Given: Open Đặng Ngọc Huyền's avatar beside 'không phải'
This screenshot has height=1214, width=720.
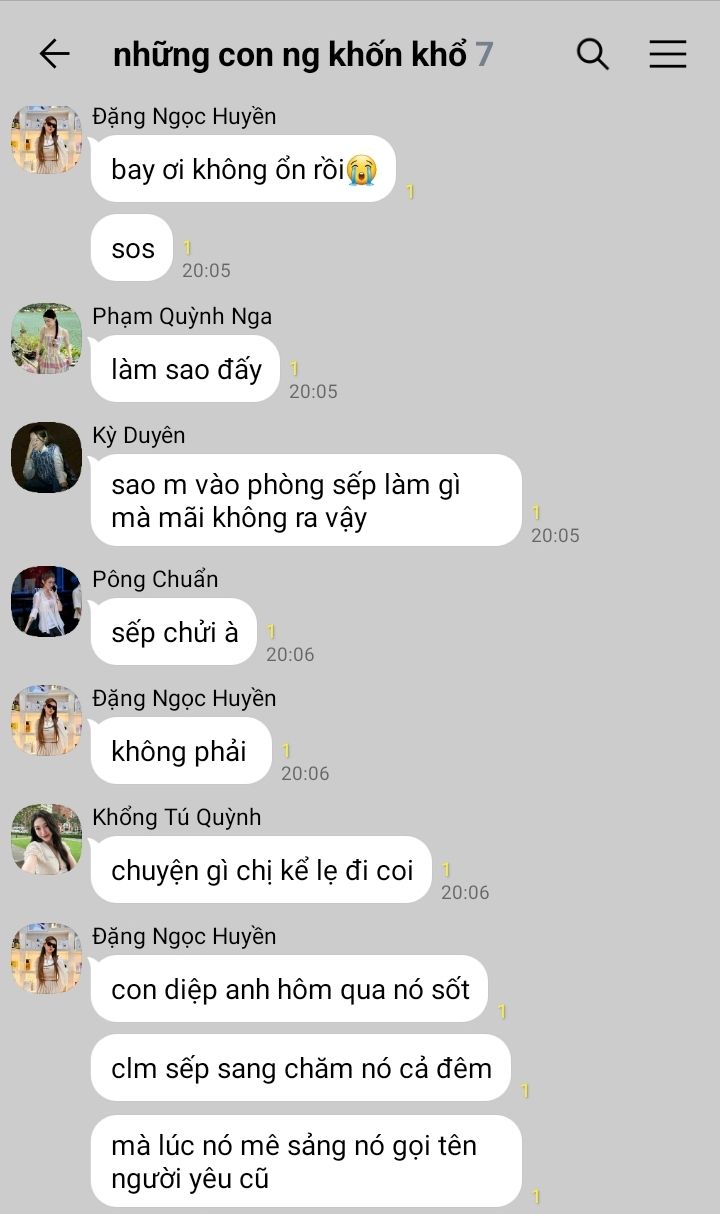Looking at the screenshot, I should point(46,721).
